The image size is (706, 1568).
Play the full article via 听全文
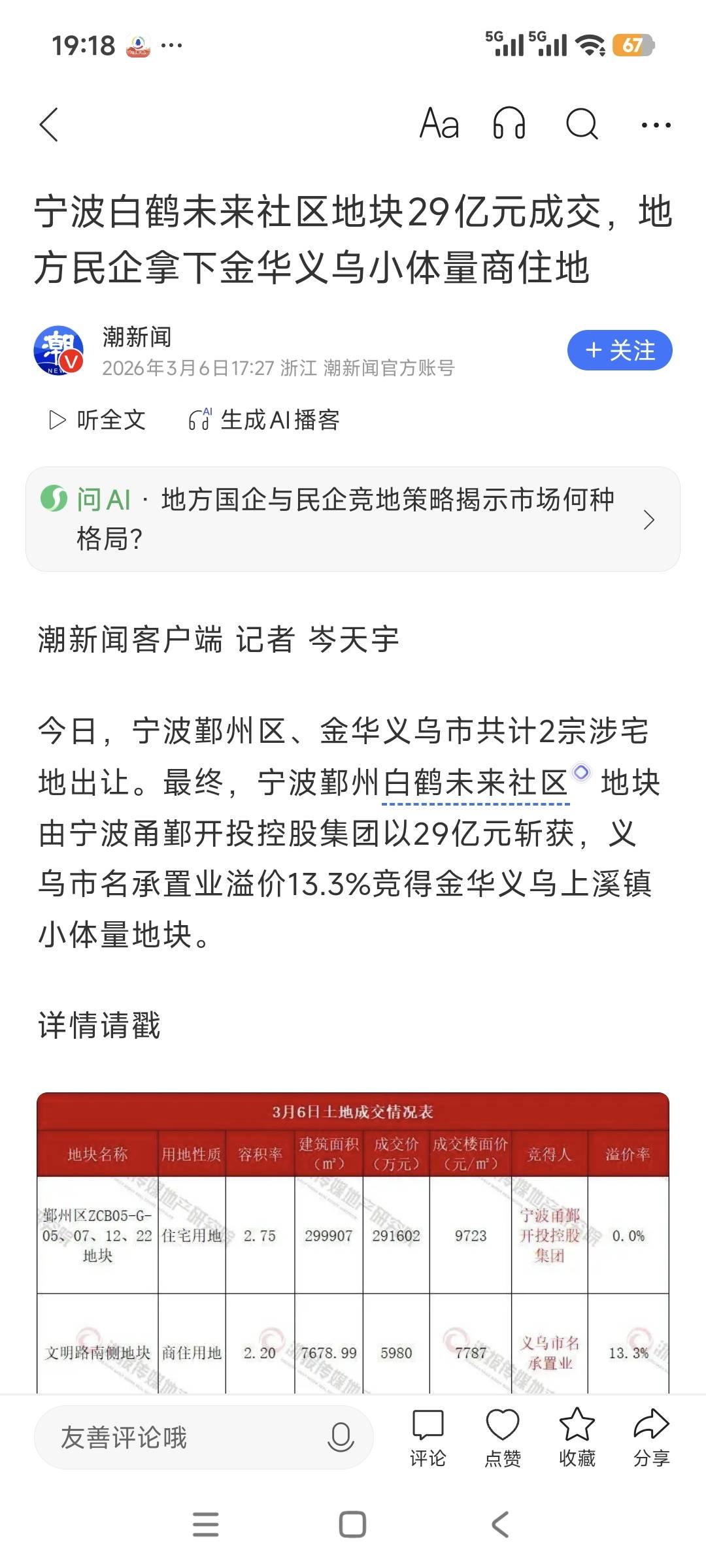tap(98, 420)
